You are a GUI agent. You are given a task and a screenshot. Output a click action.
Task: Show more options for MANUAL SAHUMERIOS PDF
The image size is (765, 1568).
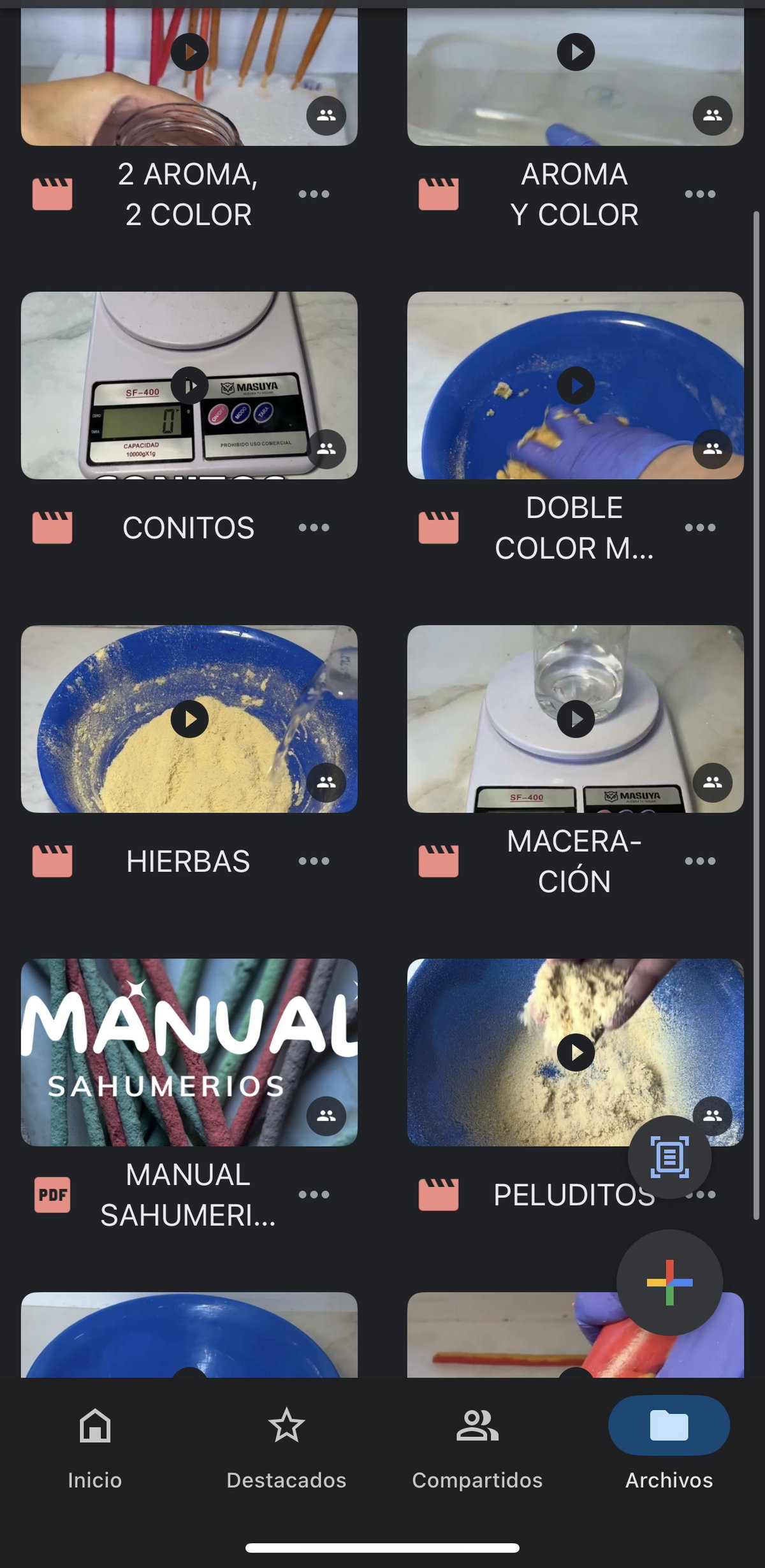coord(314,1194)
